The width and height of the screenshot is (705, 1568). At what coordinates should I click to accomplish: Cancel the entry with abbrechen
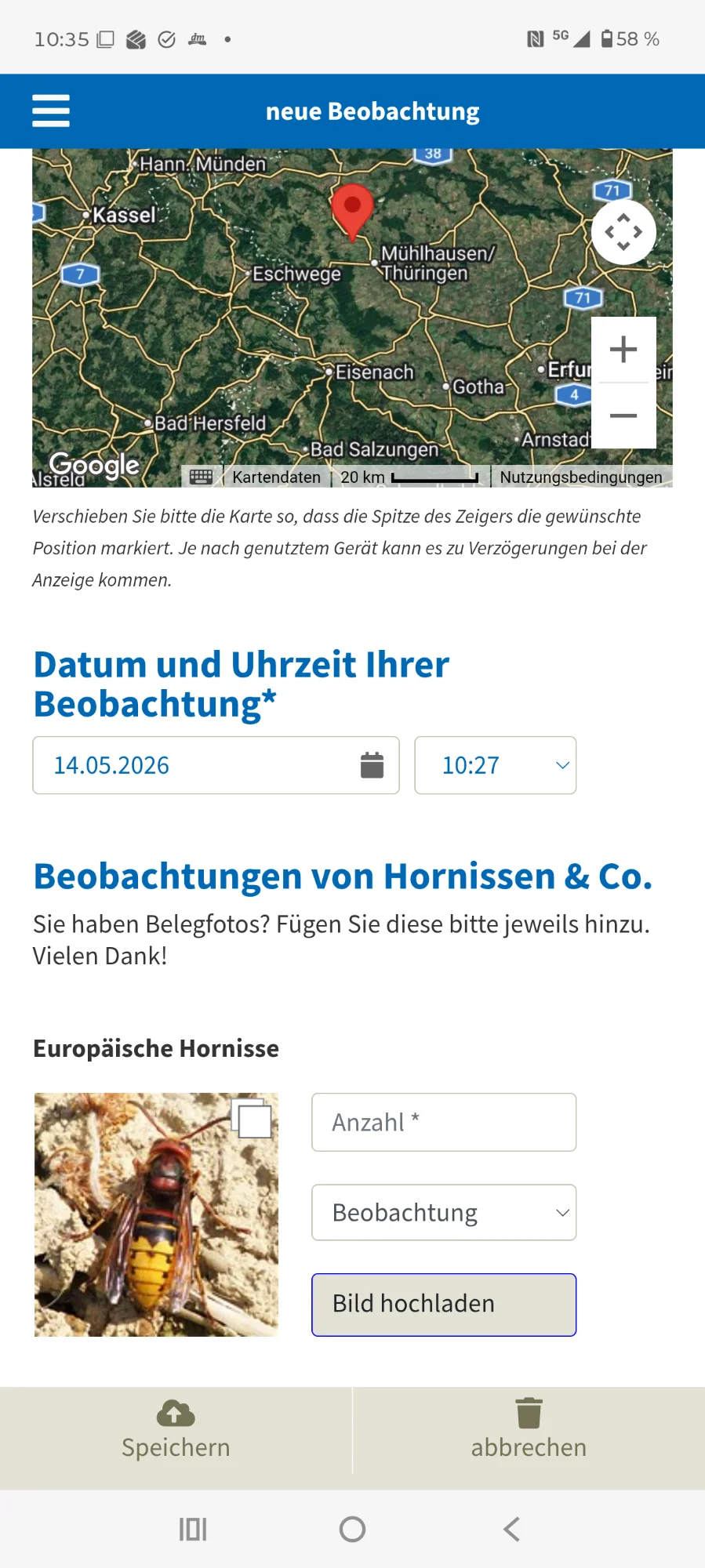pyautogui.click(x=529, y=1430)
